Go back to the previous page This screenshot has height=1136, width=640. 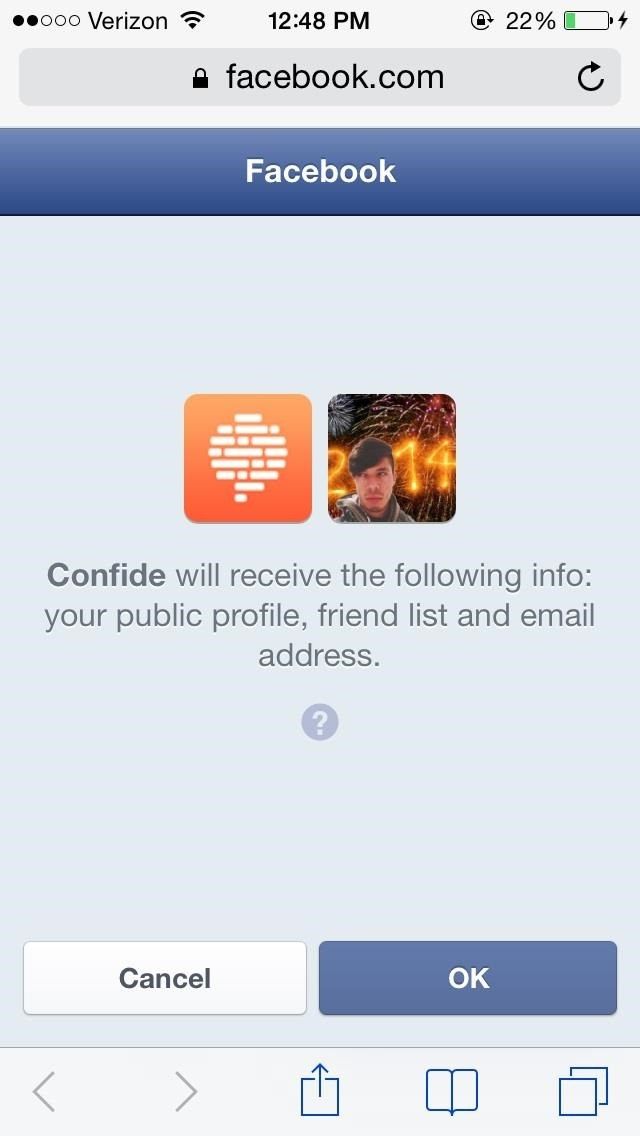tap(45, 1091)
